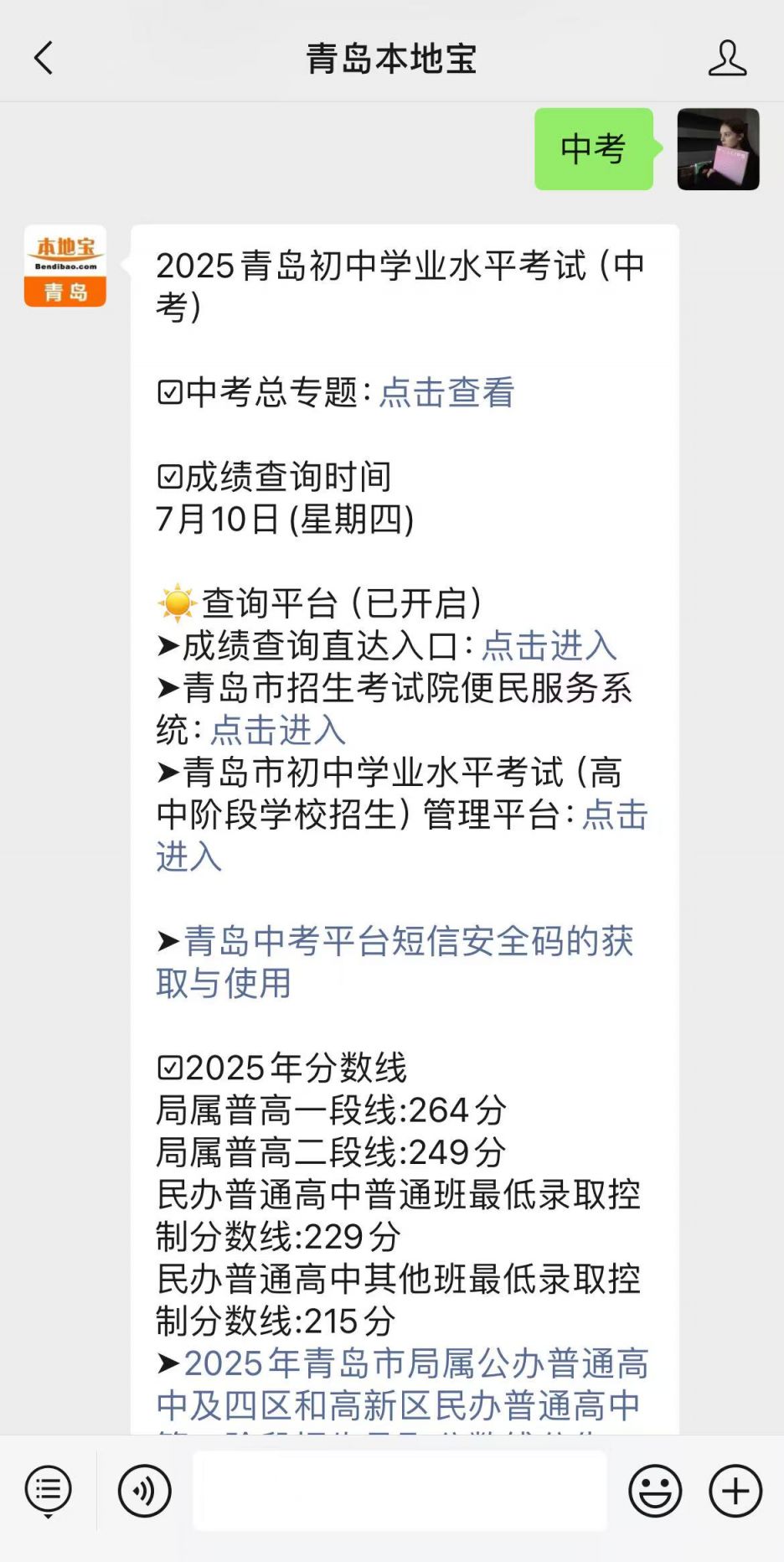Open 中考总专题 点击查看 link
This screenshot has width=784, height=1562.
click(x=446, y=392)
